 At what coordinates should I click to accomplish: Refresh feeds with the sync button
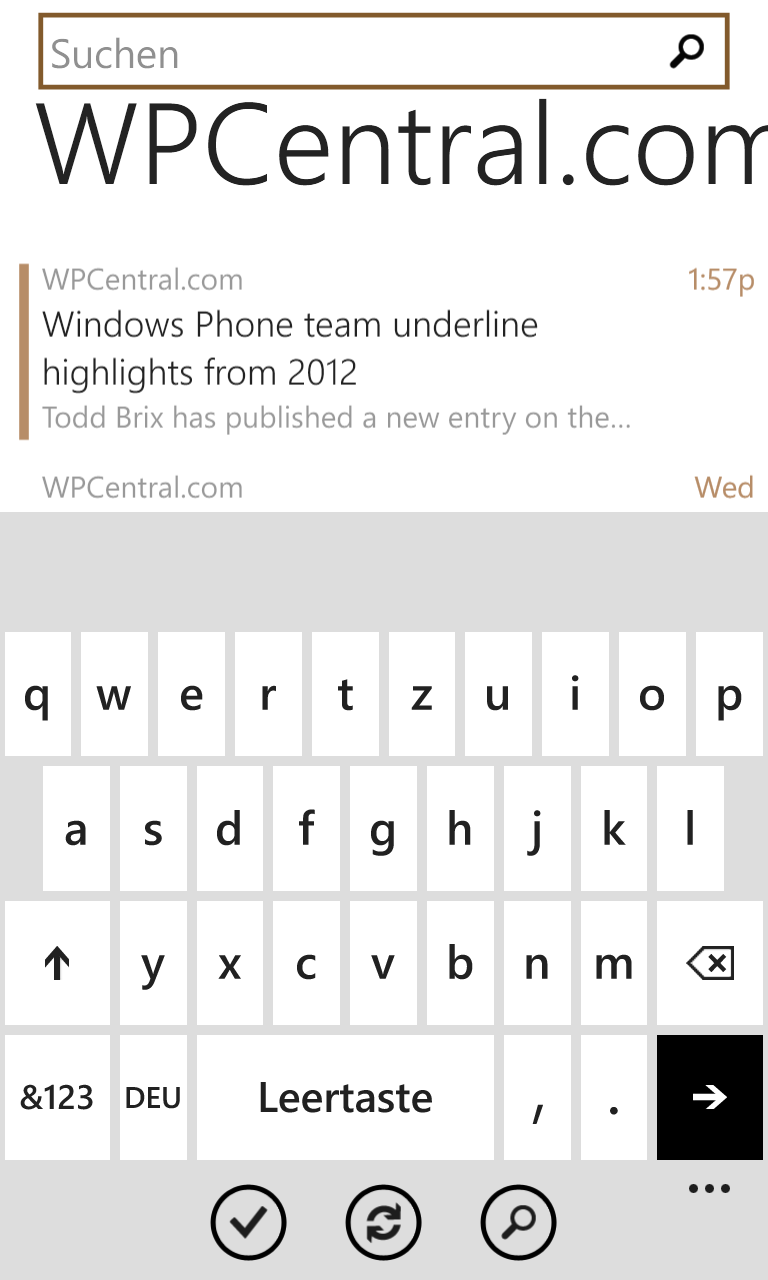[x=384, y=1222]
